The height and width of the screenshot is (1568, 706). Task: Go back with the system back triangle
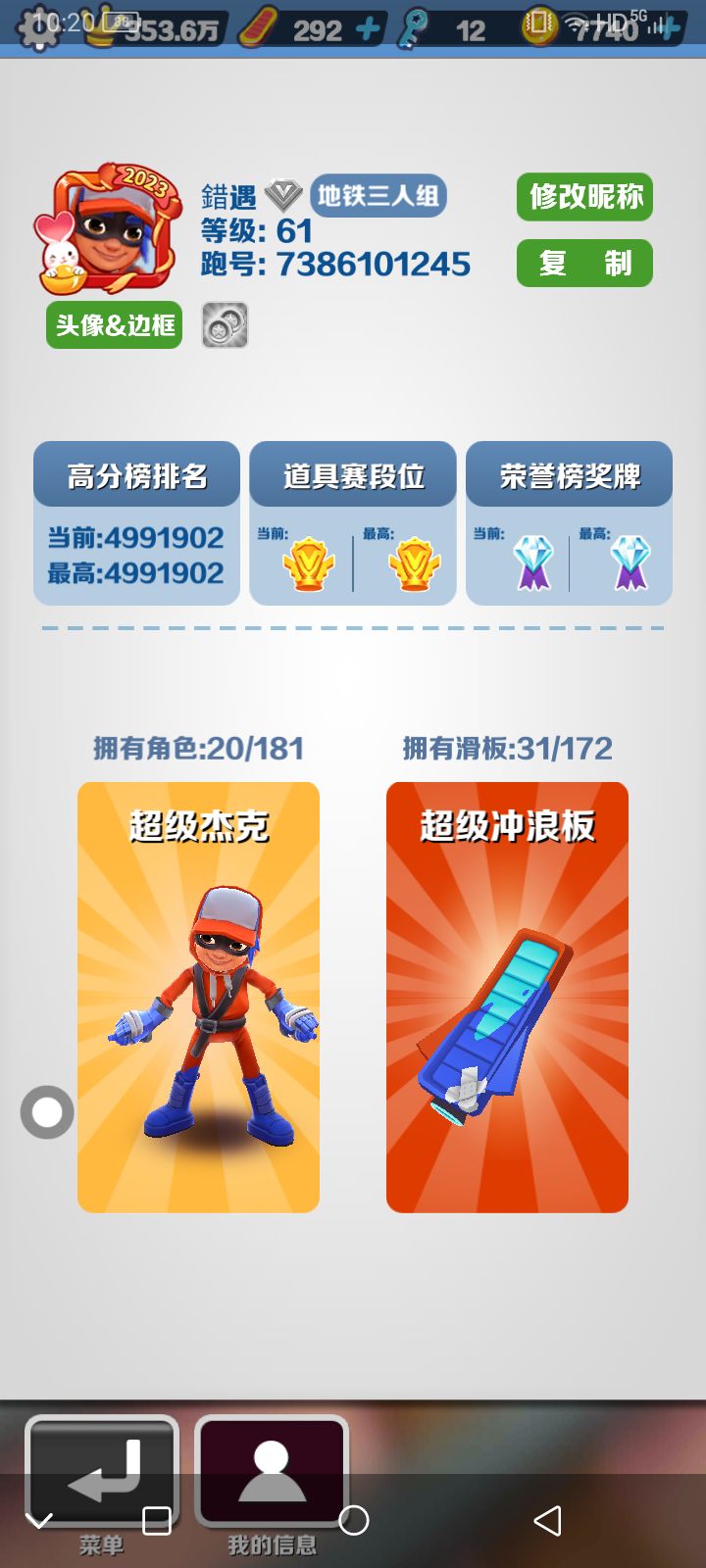coord(547,1521)
